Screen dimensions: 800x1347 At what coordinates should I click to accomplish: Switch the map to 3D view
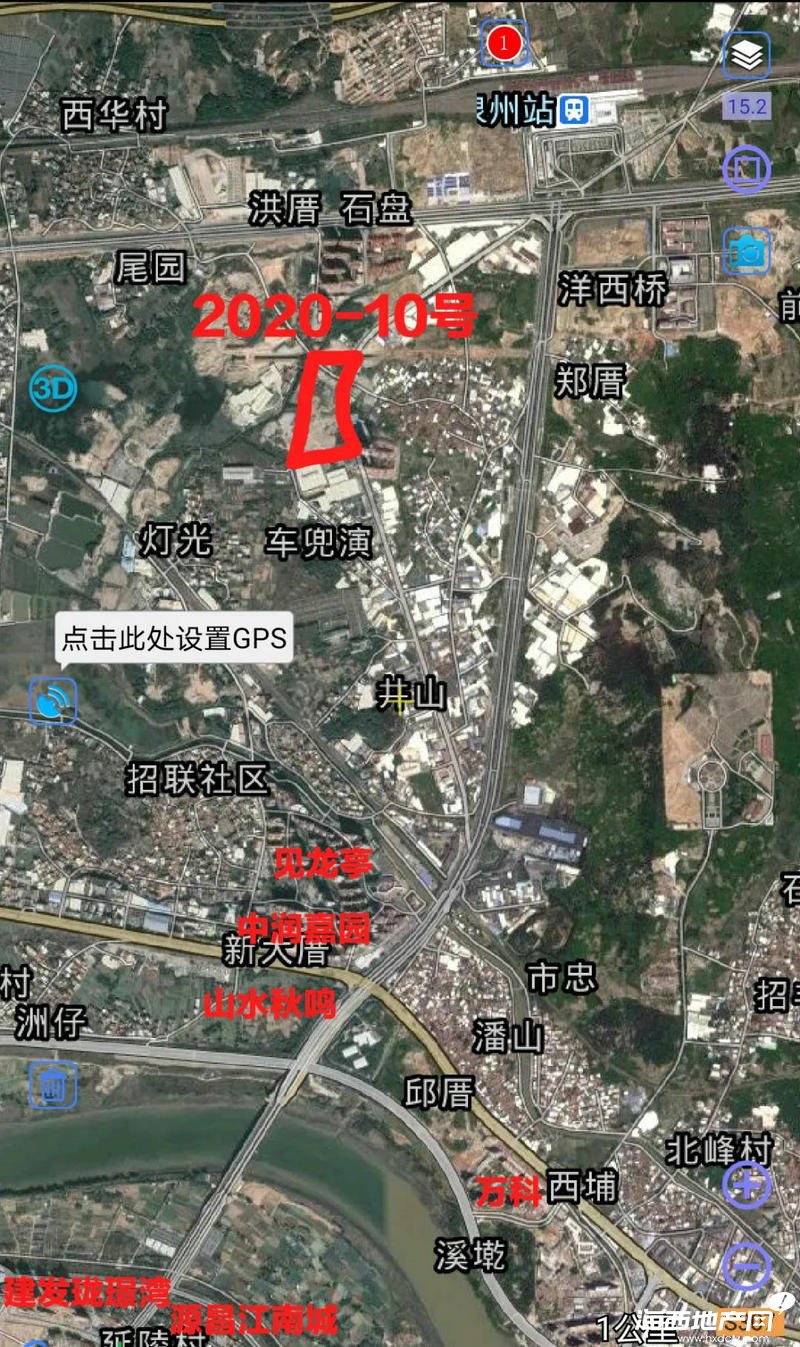pos(52,390)
